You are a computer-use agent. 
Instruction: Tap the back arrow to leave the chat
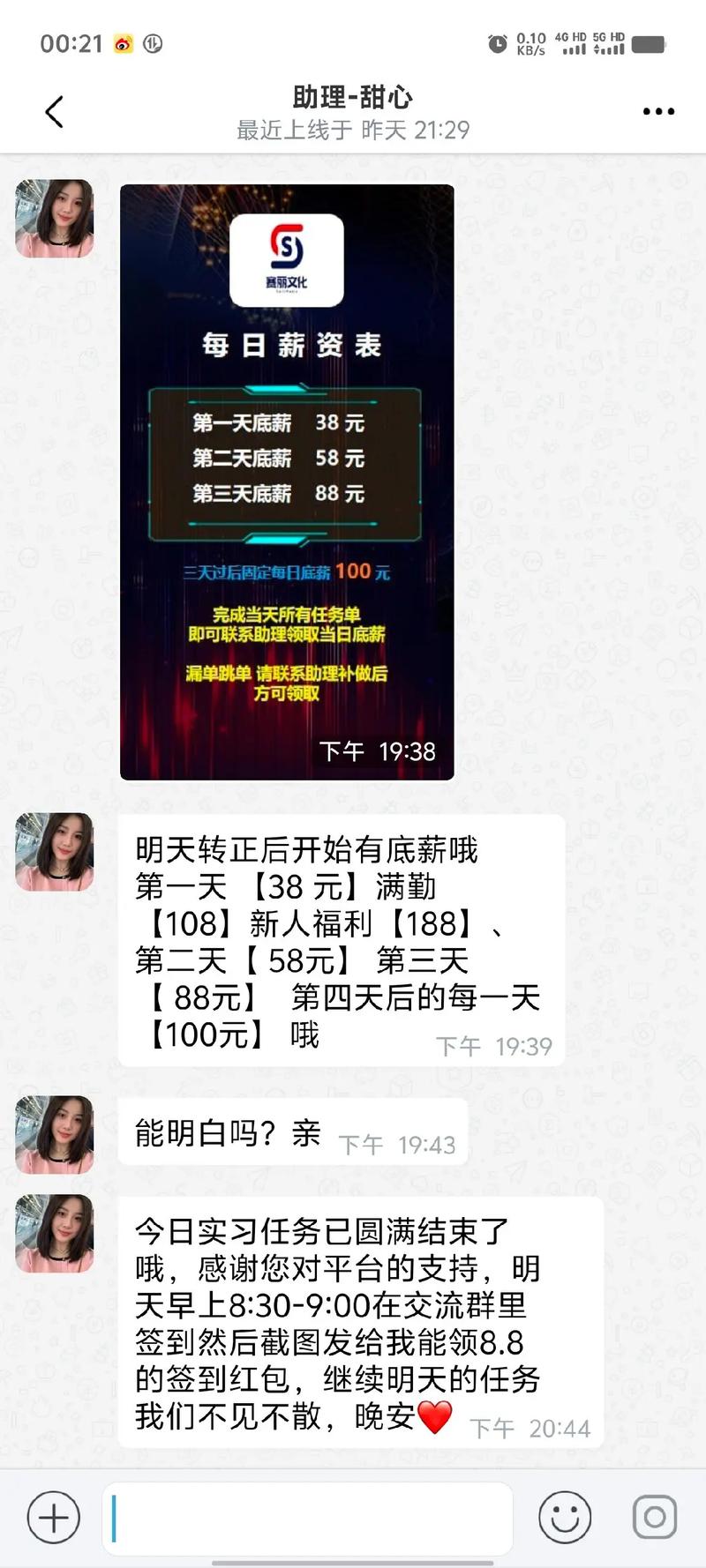click(x=53, y=112)
